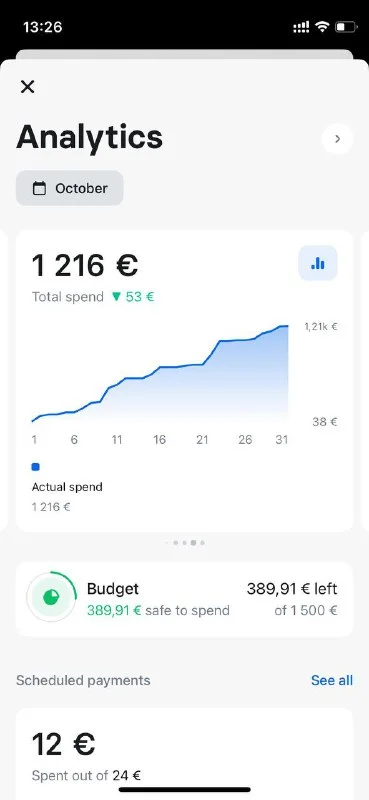Tap the carousel page indicator dots
The width and height of the screenshot is (369, 800).
[x=185, y=543]
